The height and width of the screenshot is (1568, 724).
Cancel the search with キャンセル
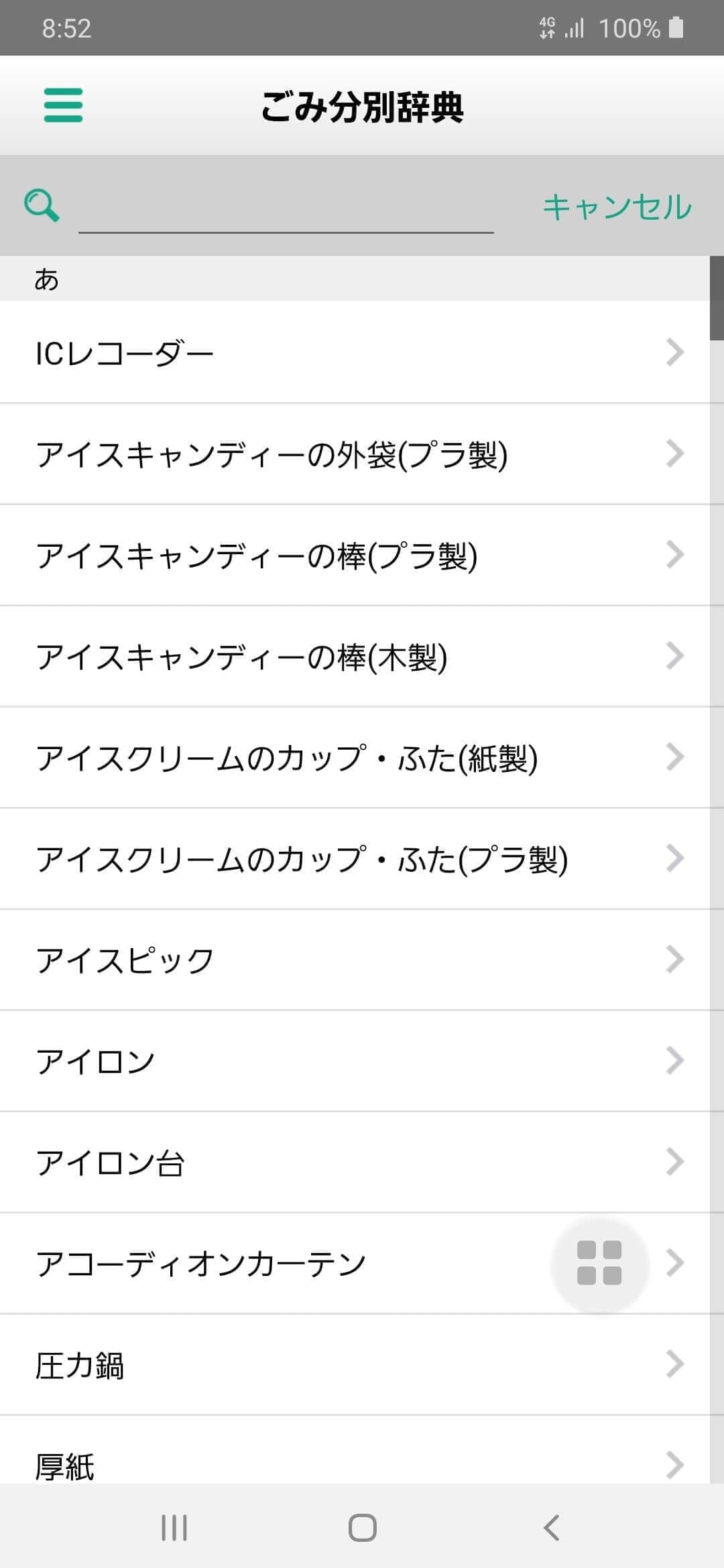pyautogui.click(x=617, y=207)
